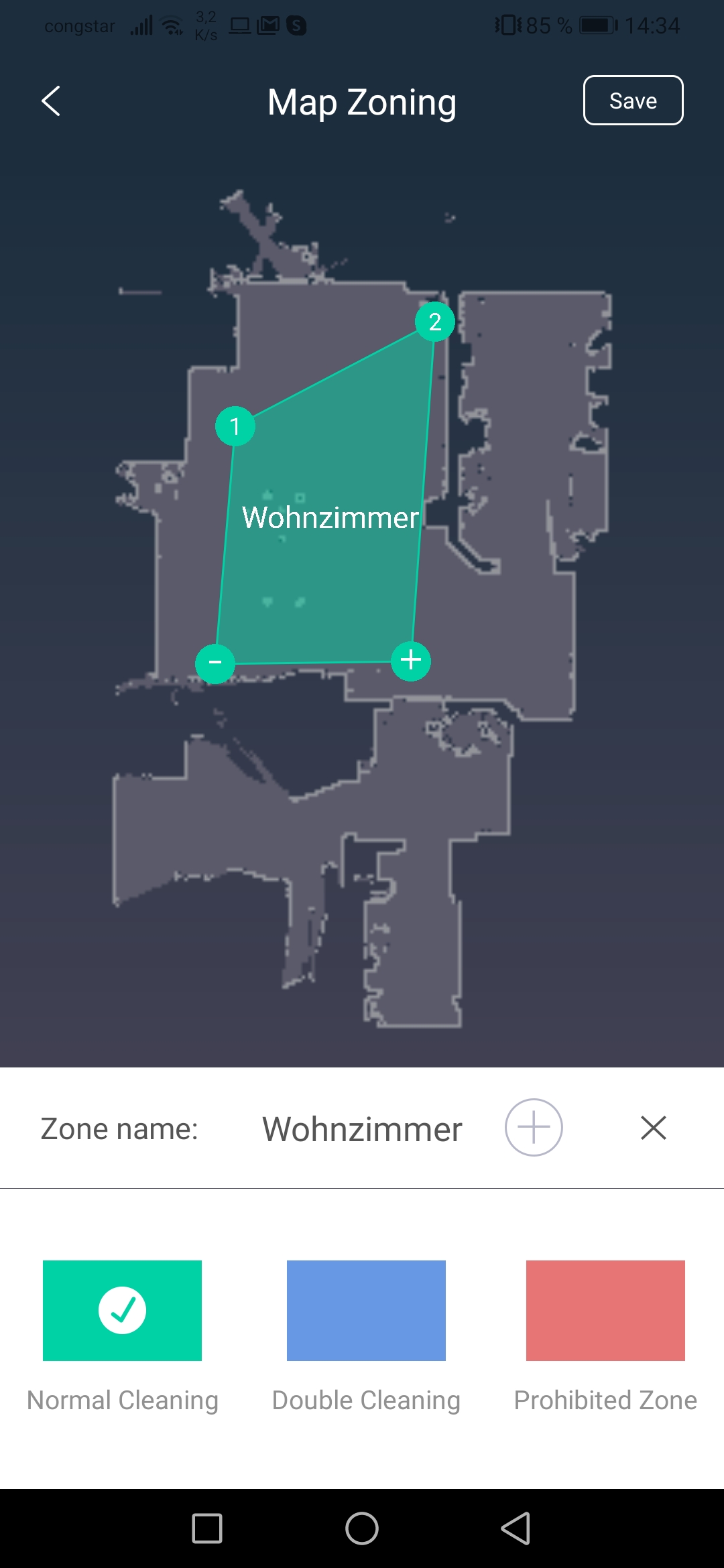
Task: Open recent apps from navigation bar
Action: pos(207,1528)
